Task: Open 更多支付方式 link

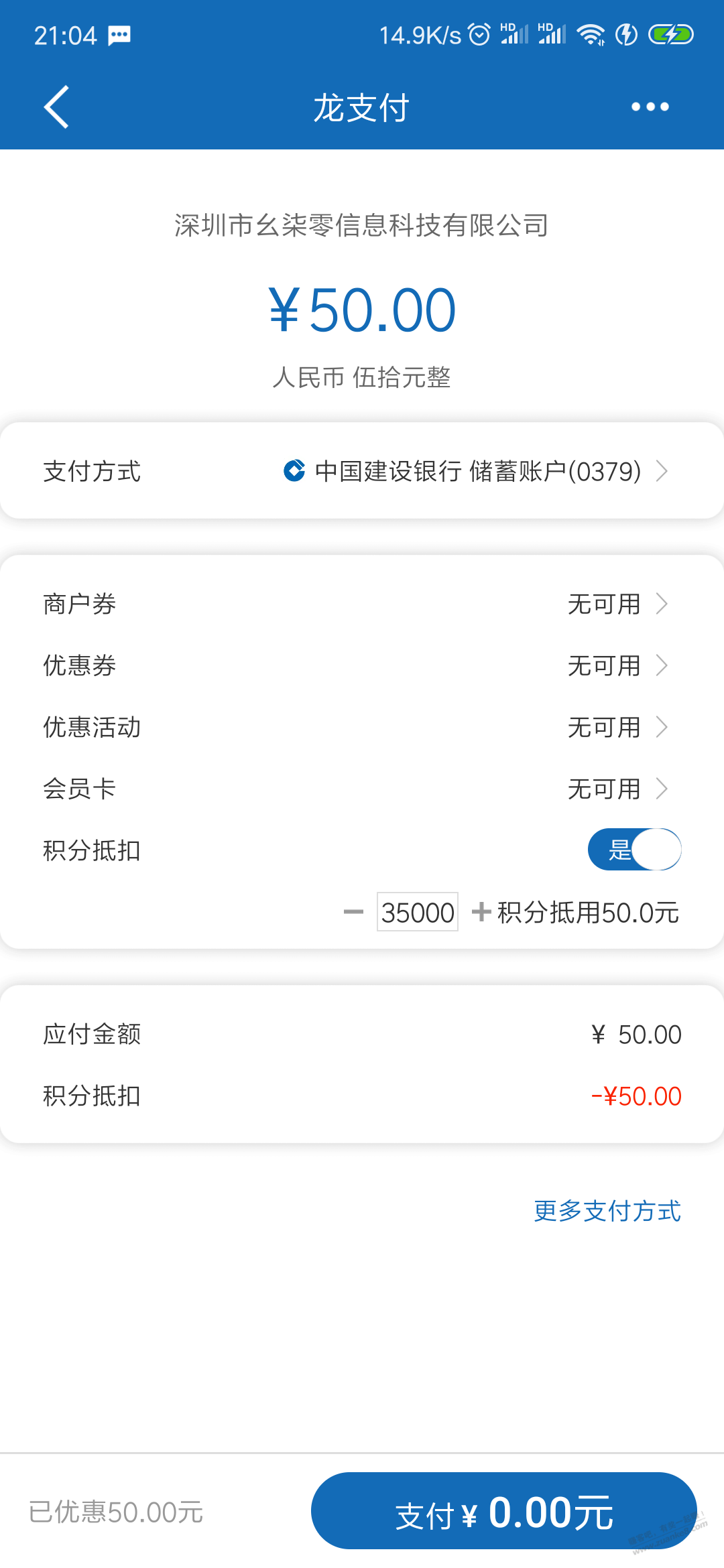Action: click(607, 1211)
